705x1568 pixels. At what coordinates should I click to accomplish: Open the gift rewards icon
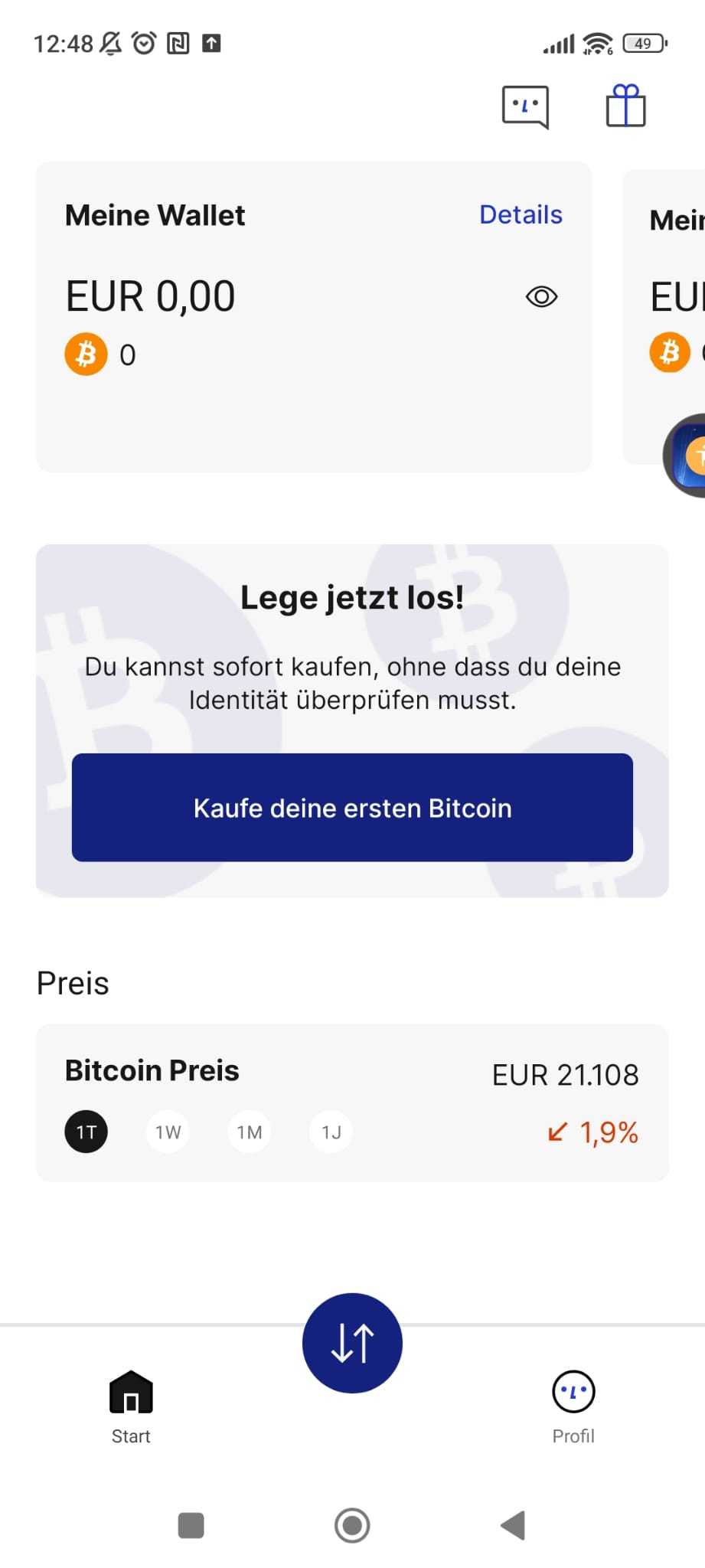(x=625, y=106)
